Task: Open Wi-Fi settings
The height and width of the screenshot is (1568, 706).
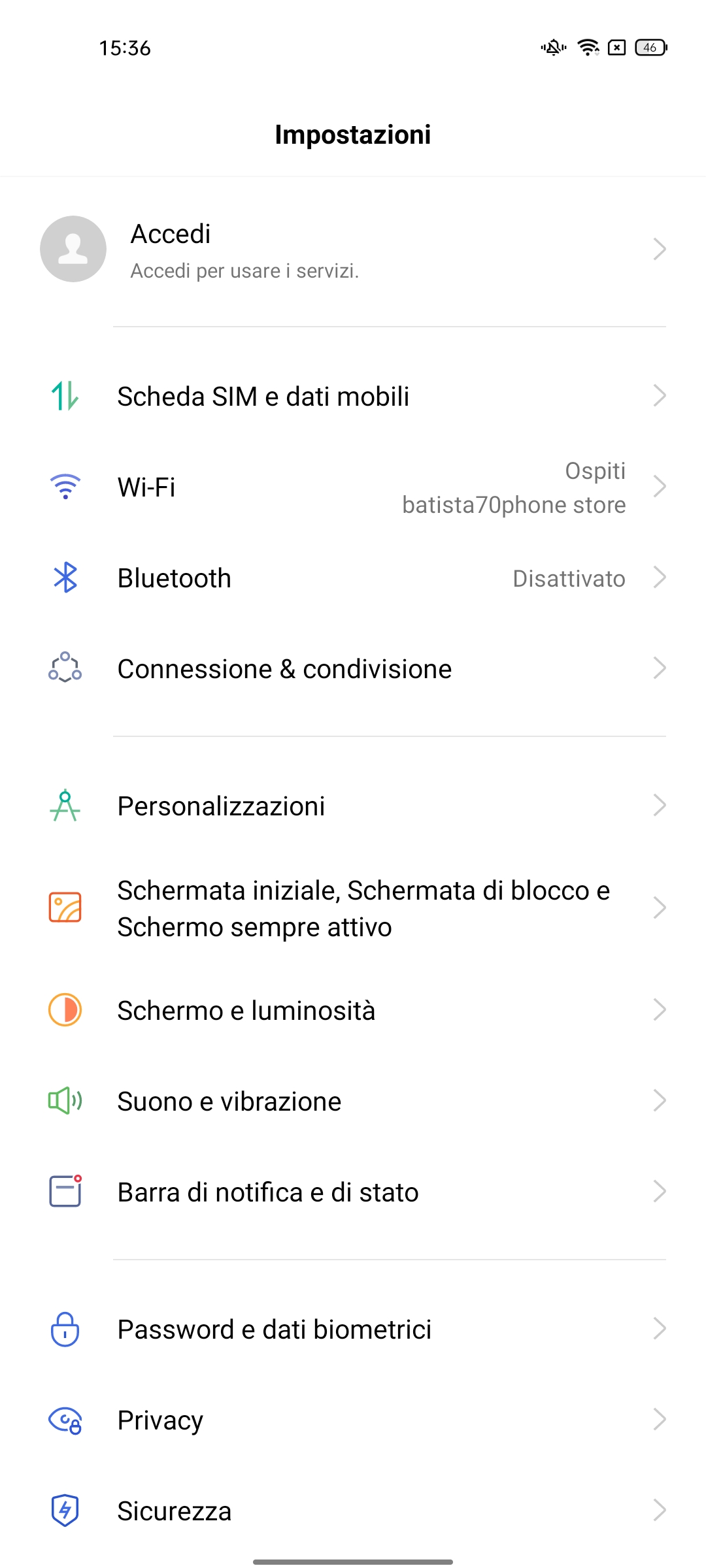Action: click(x=353, y=487)
